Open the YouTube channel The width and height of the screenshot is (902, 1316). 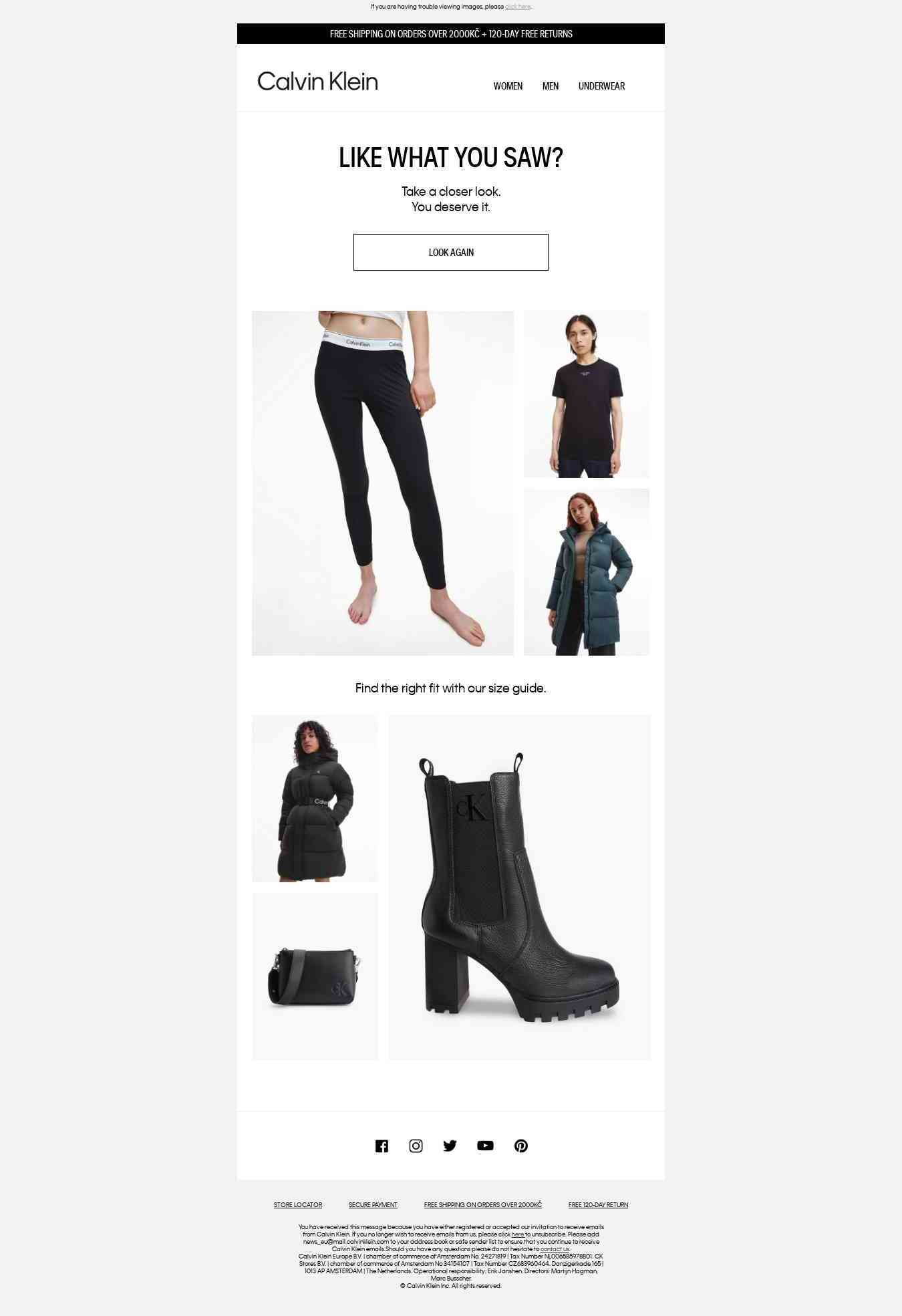(485, 1146)
